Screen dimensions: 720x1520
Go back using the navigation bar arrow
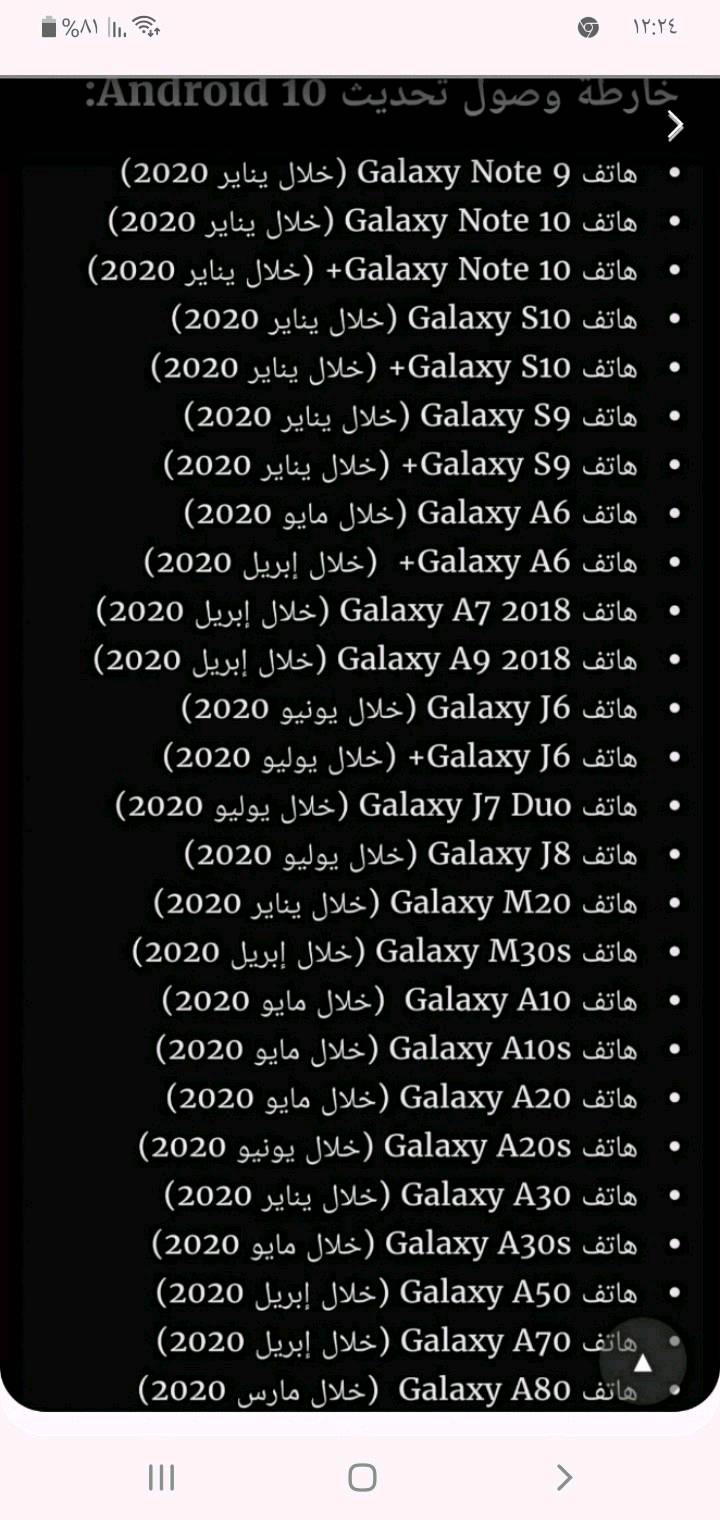564,1477
